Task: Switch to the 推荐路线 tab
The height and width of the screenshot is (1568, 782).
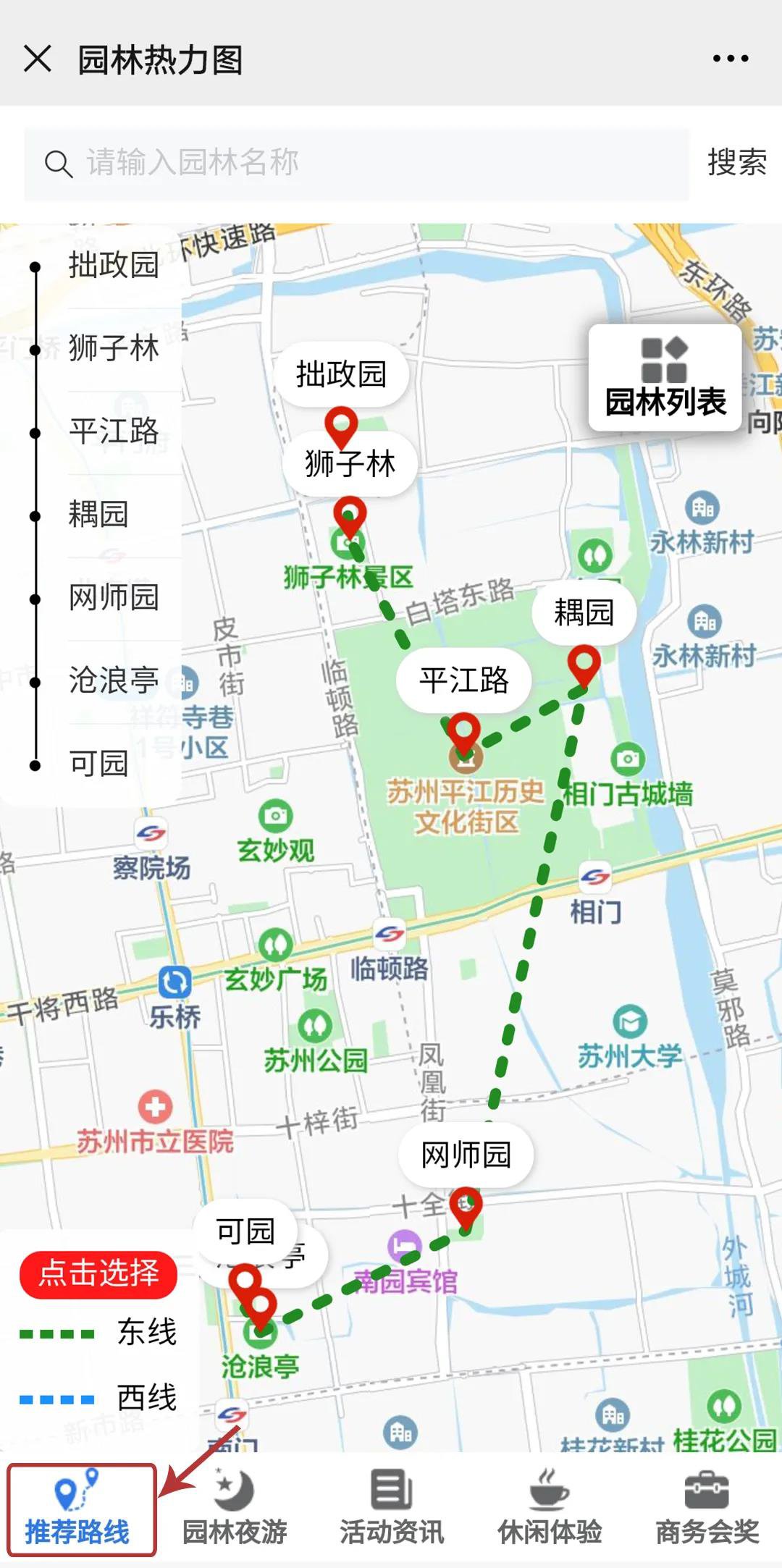Action: click(x=78, y=1510)
